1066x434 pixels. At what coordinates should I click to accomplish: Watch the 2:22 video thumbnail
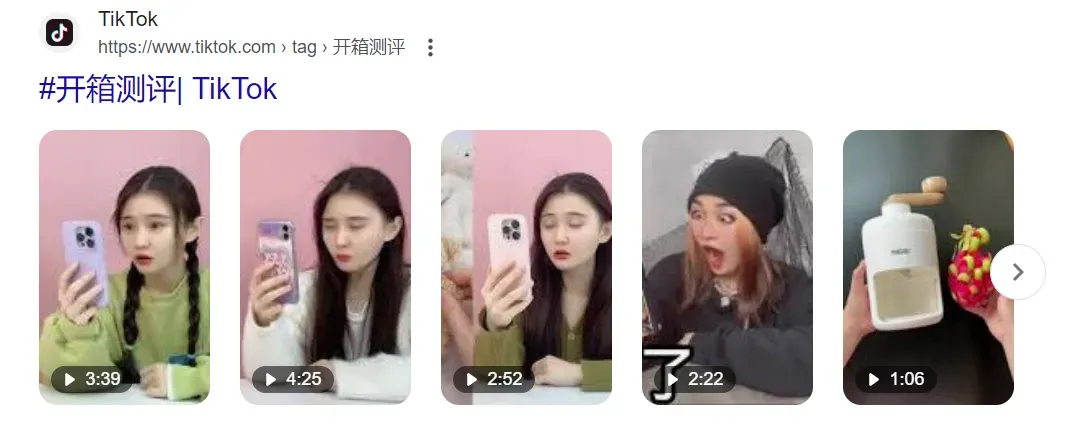tap(727, 267)
